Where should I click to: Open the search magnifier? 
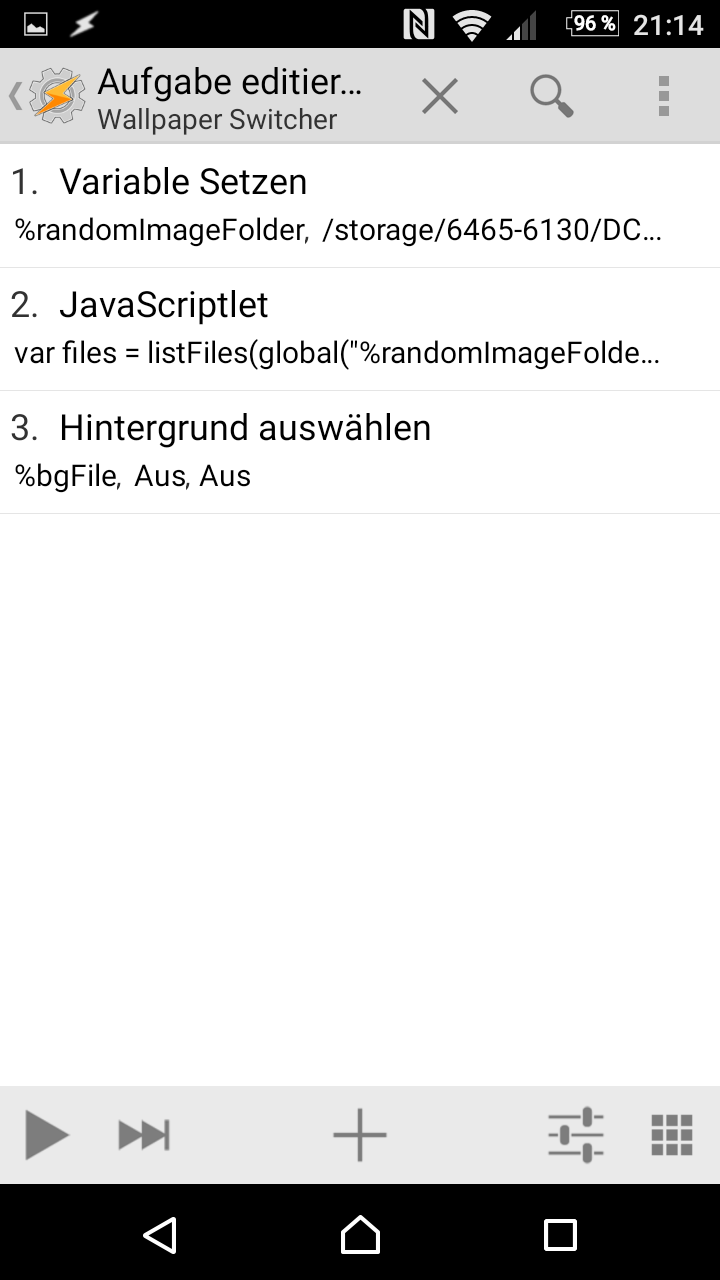click(x=551, y=97)
